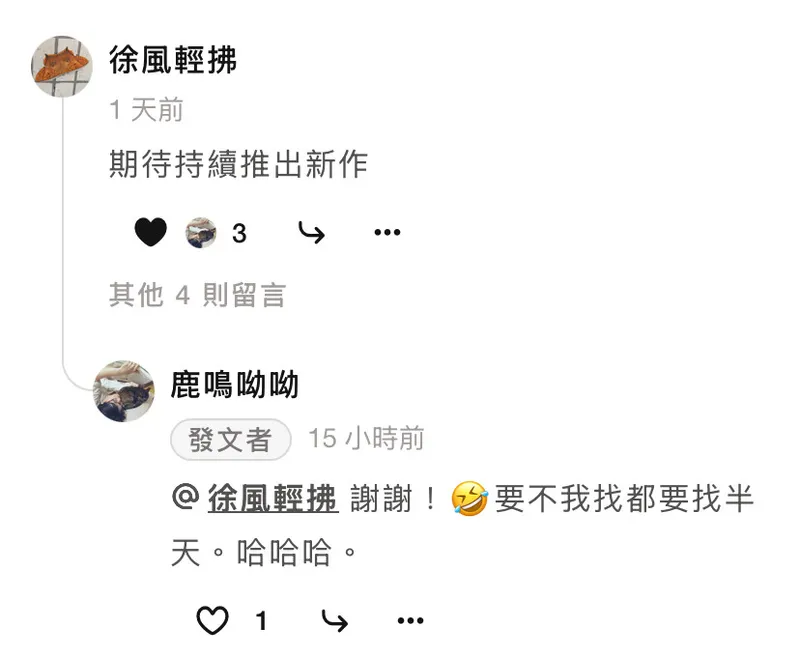Image resolution: width=800 pixels, height=657 pixels.
Task: Open more options on 徐風輕拂's comment
Action: coord(387,233)
